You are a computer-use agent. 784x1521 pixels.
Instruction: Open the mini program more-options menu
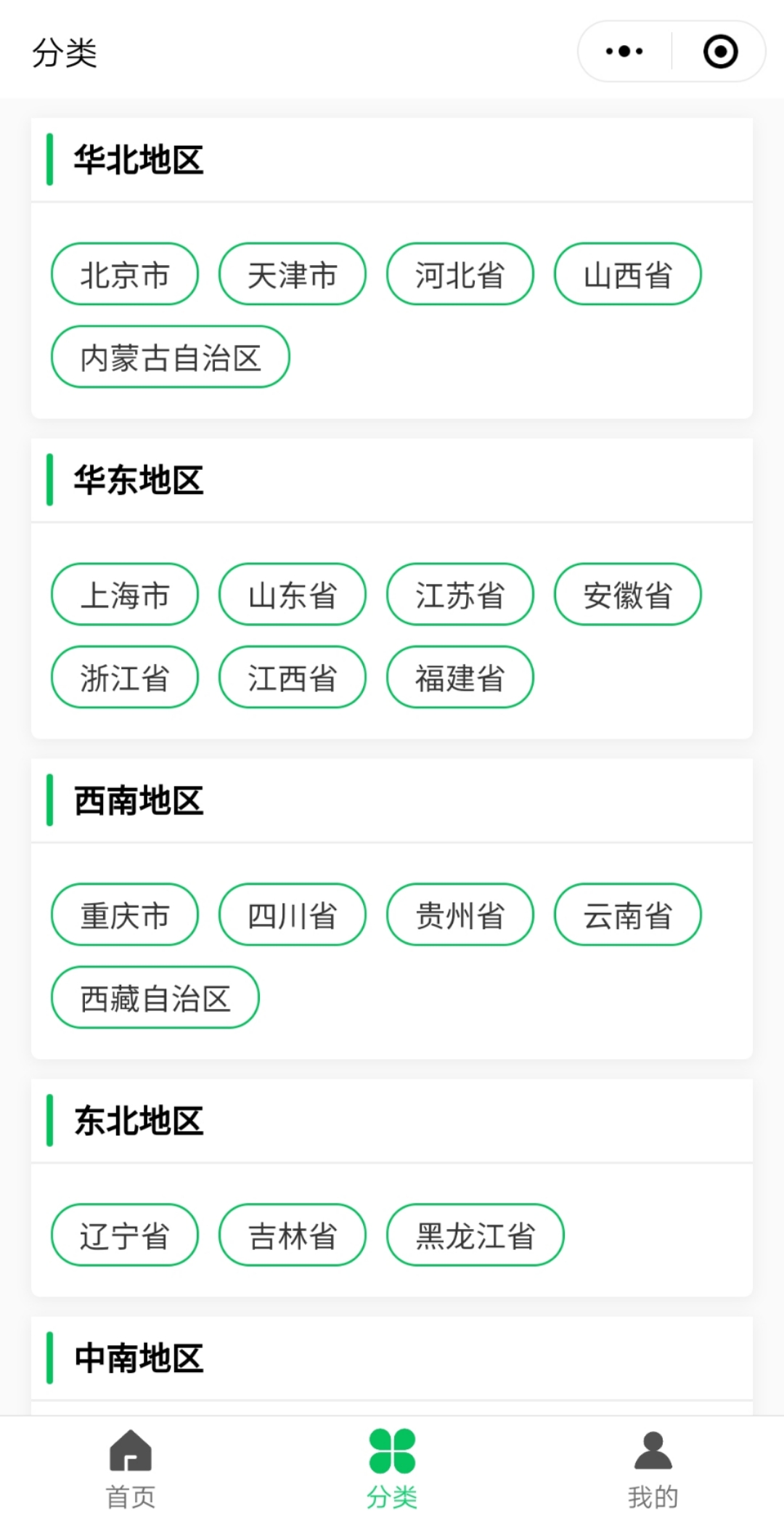[624, 52]
